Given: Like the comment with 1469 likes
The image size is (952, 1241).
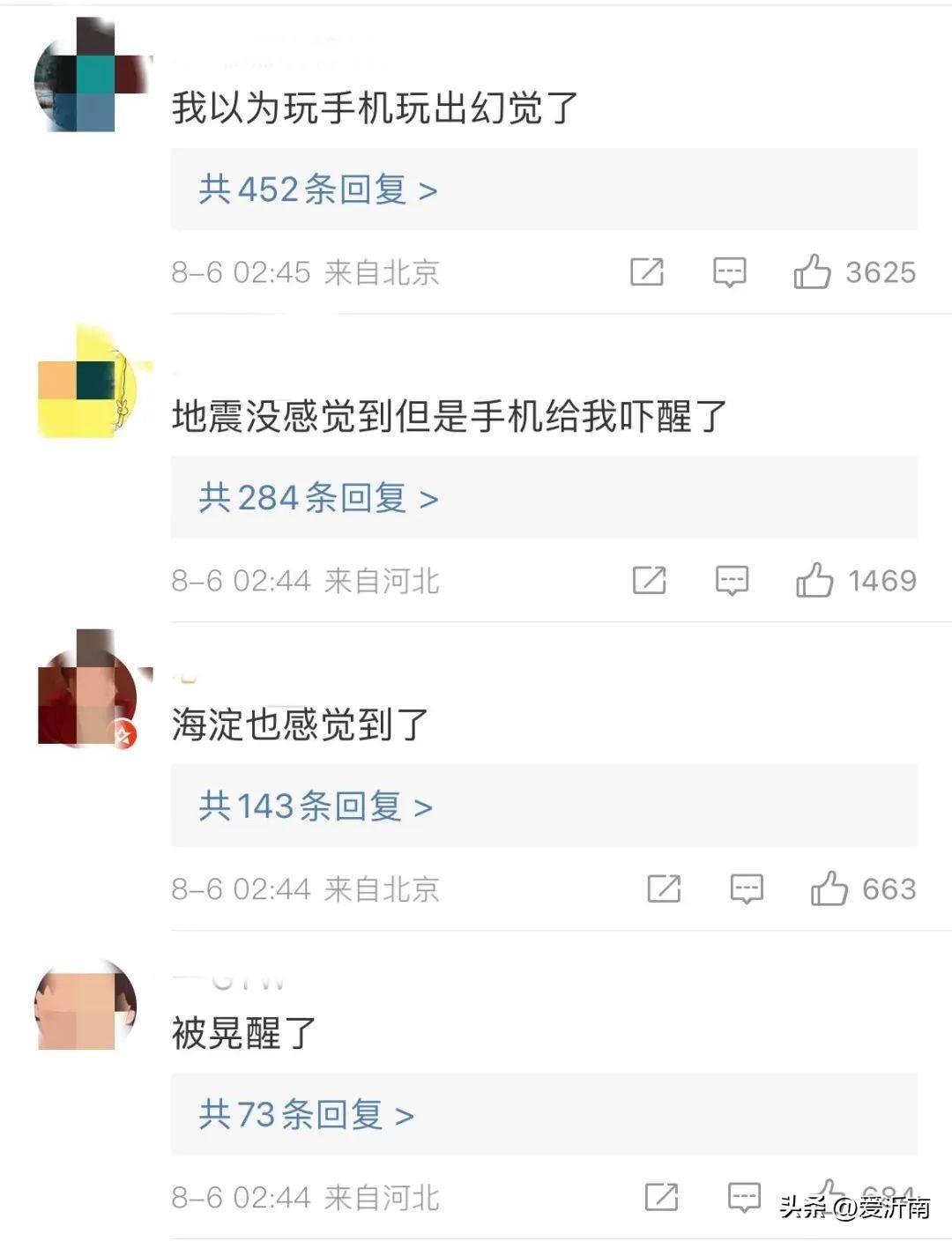Looking at the screenshot, I should pos(814,580).
